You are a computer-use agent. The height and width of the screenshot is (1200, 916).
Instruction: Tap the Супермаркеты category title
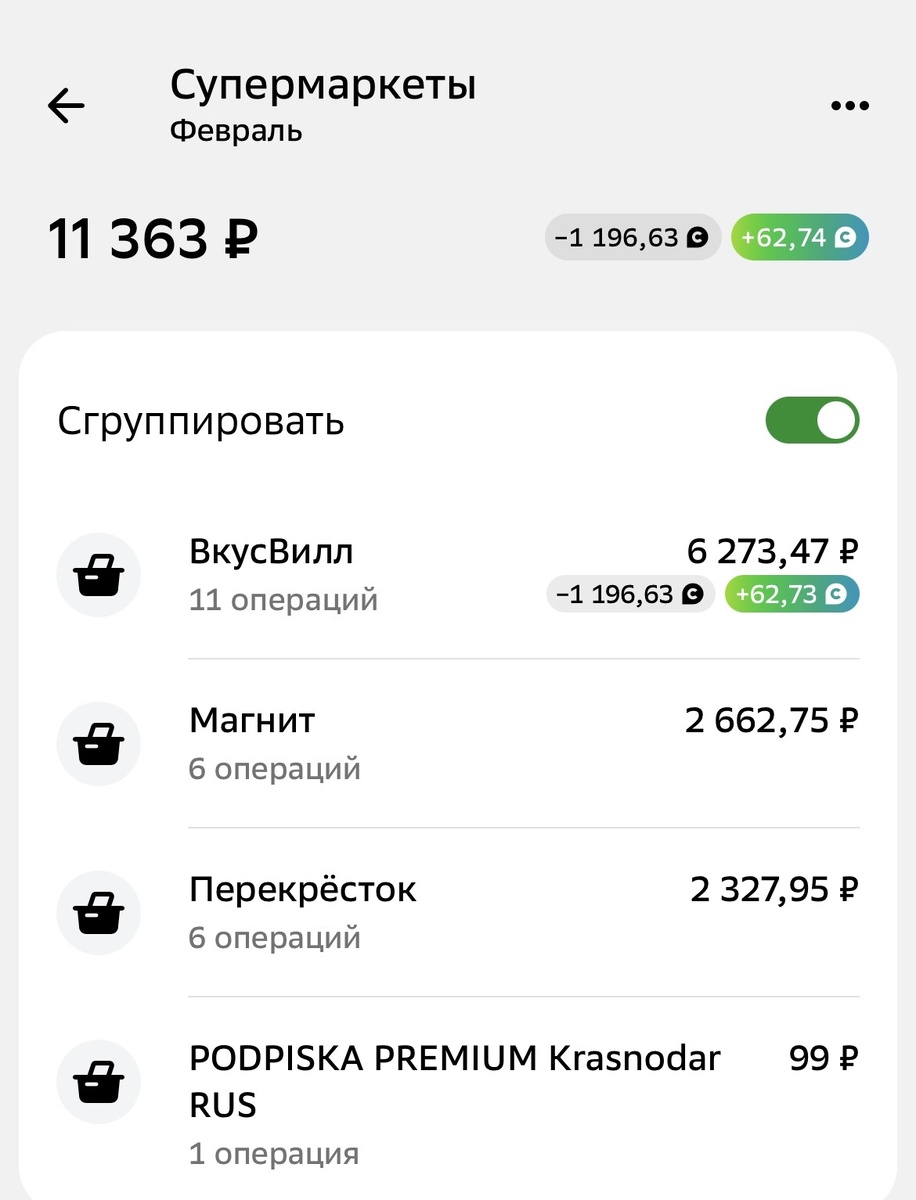(324, 86)
